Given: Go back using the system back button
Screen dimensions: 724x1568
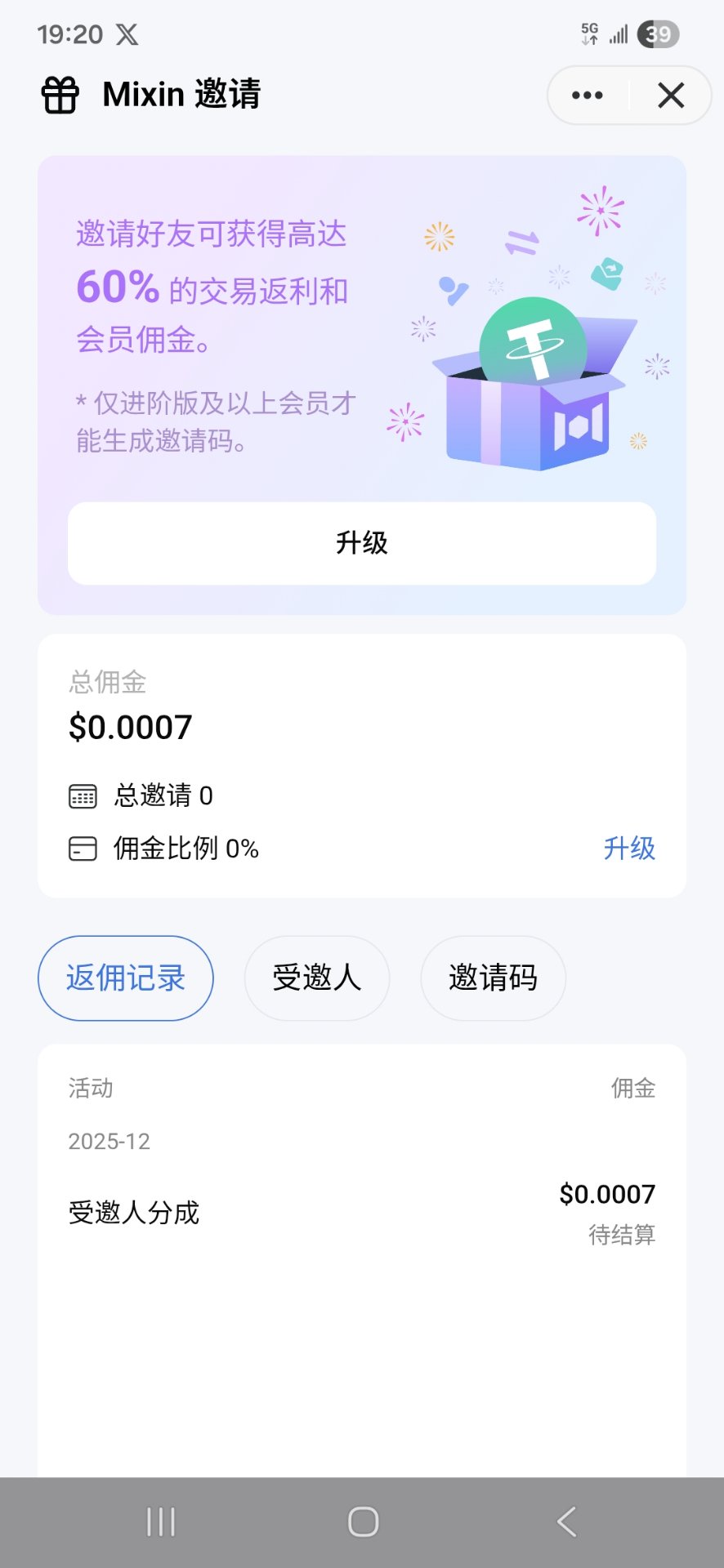Looking at the screenshot, I should pos(566,1522).
